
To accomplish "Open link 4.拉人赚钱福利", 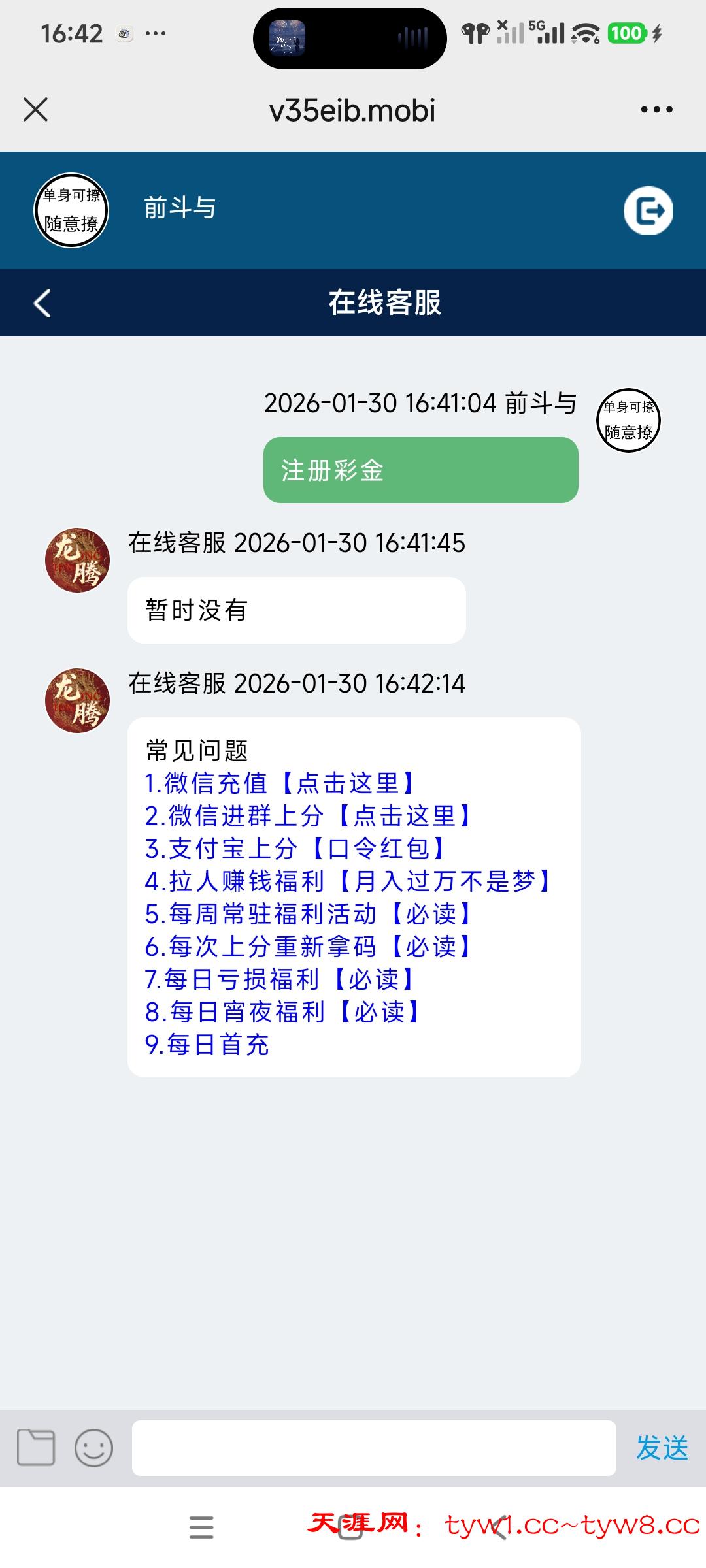I will click(x=350, y=881).
